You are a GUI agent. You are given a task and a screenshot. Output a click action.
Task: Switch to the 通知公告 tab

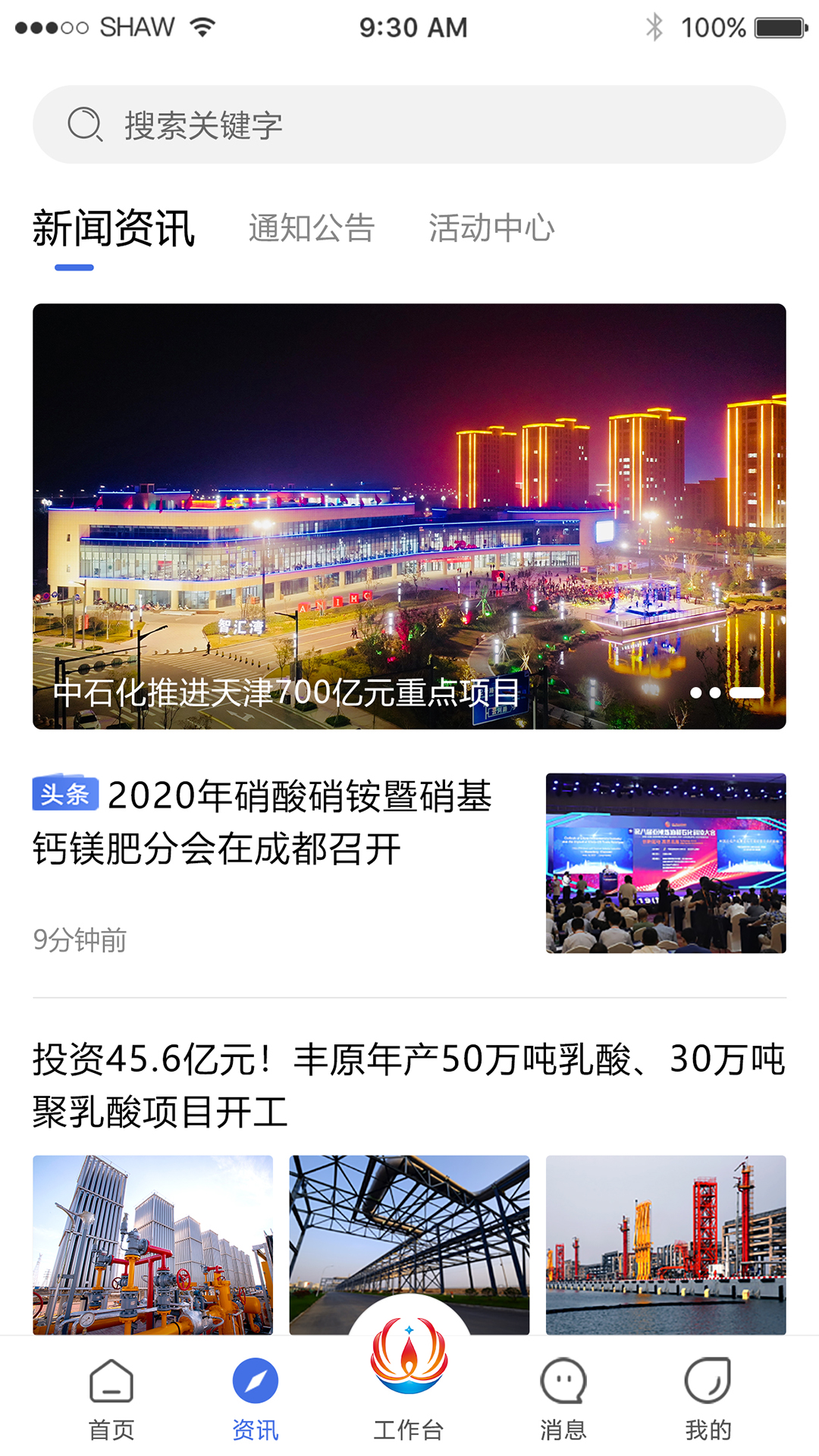point(312,228)
